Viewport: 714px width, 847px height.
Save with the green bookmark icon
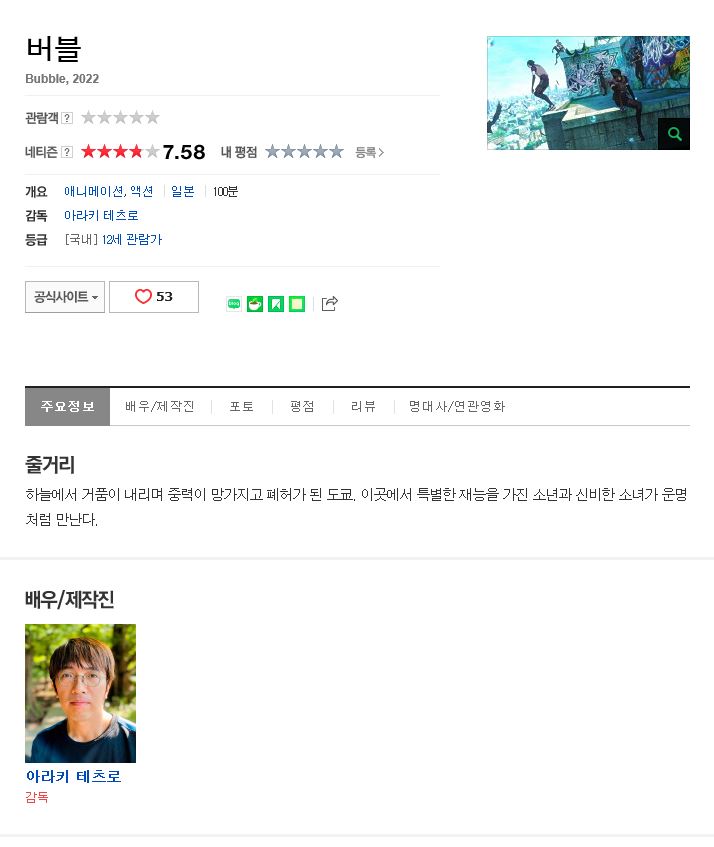click(x=276, y=304)
